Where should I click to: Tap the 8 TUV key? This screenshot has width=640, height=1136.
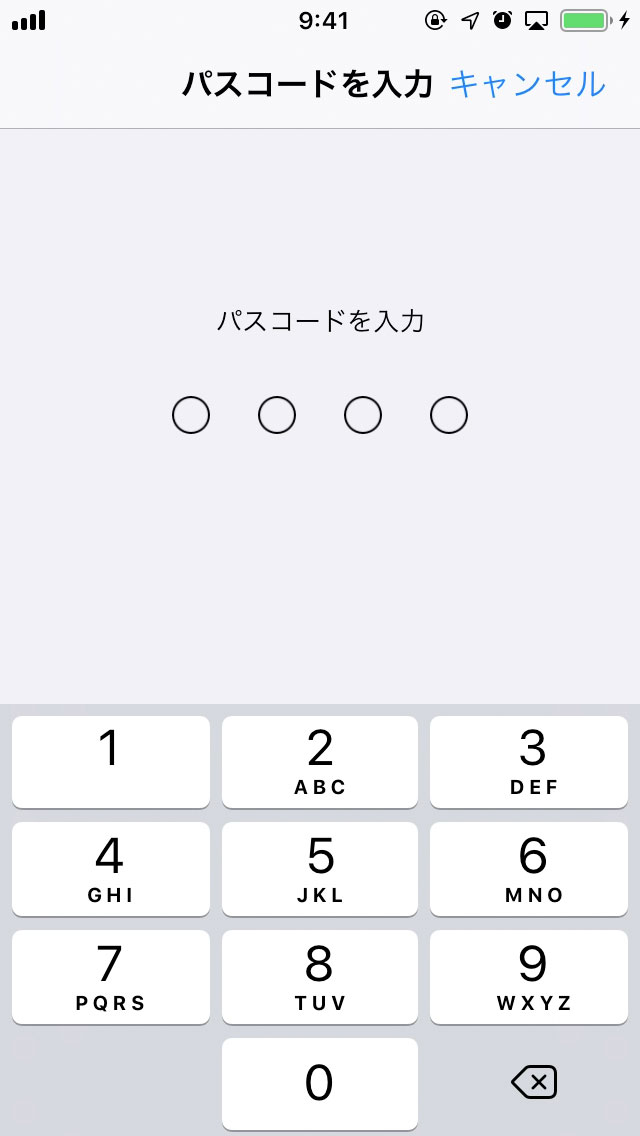(x=320, y=977)
